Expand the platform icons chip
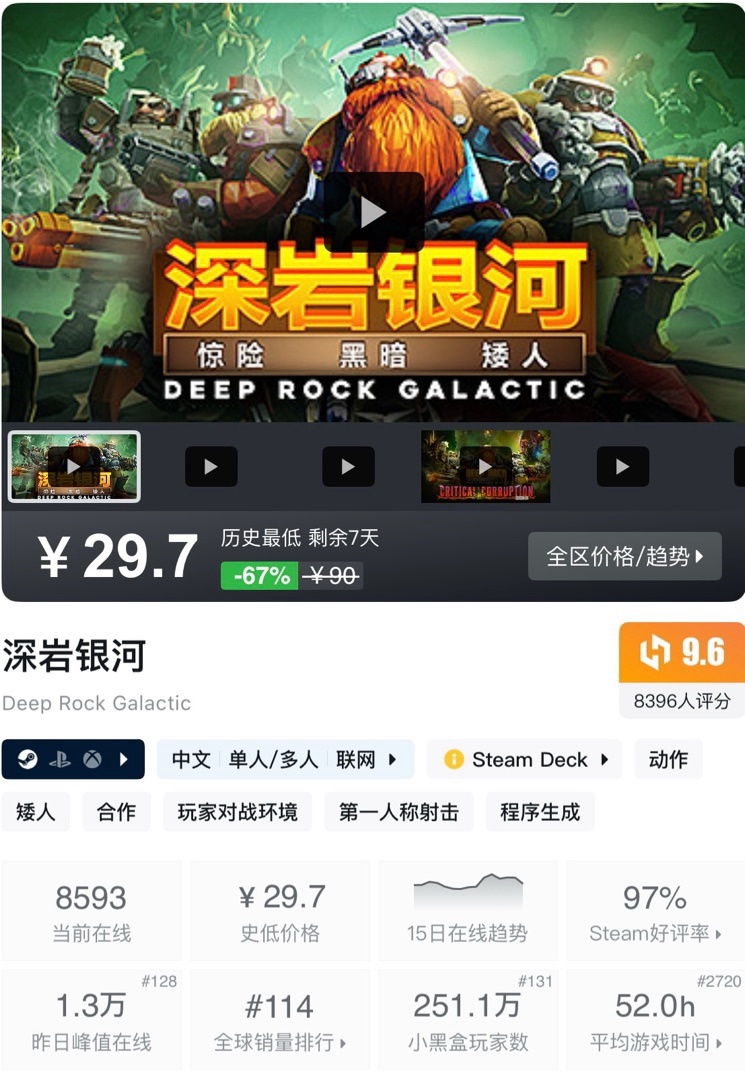The height and width of the screenshot is (1080, 745). coord(73,760)
